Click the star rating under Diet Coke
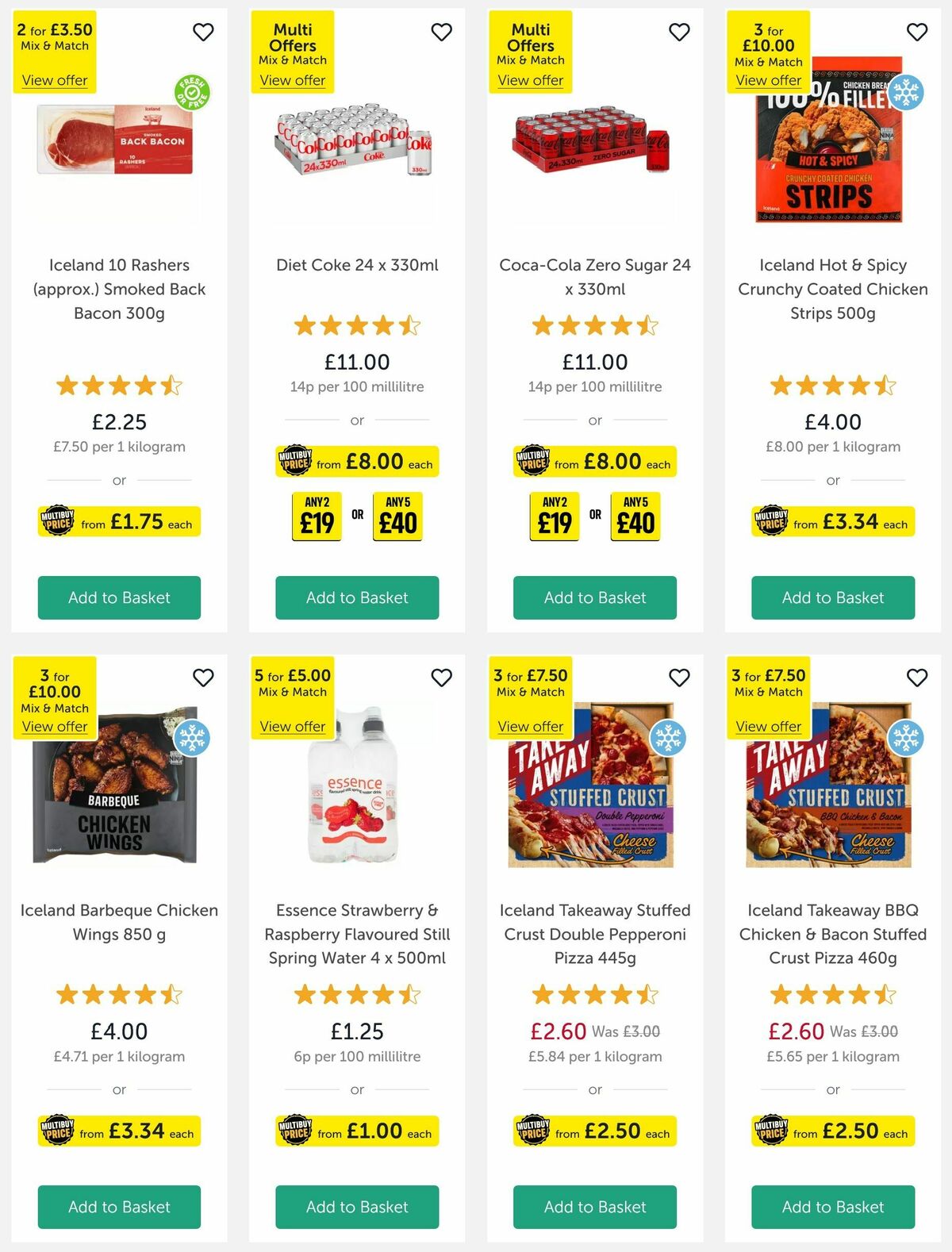The image size is (952, 1252). click(356, 325)
